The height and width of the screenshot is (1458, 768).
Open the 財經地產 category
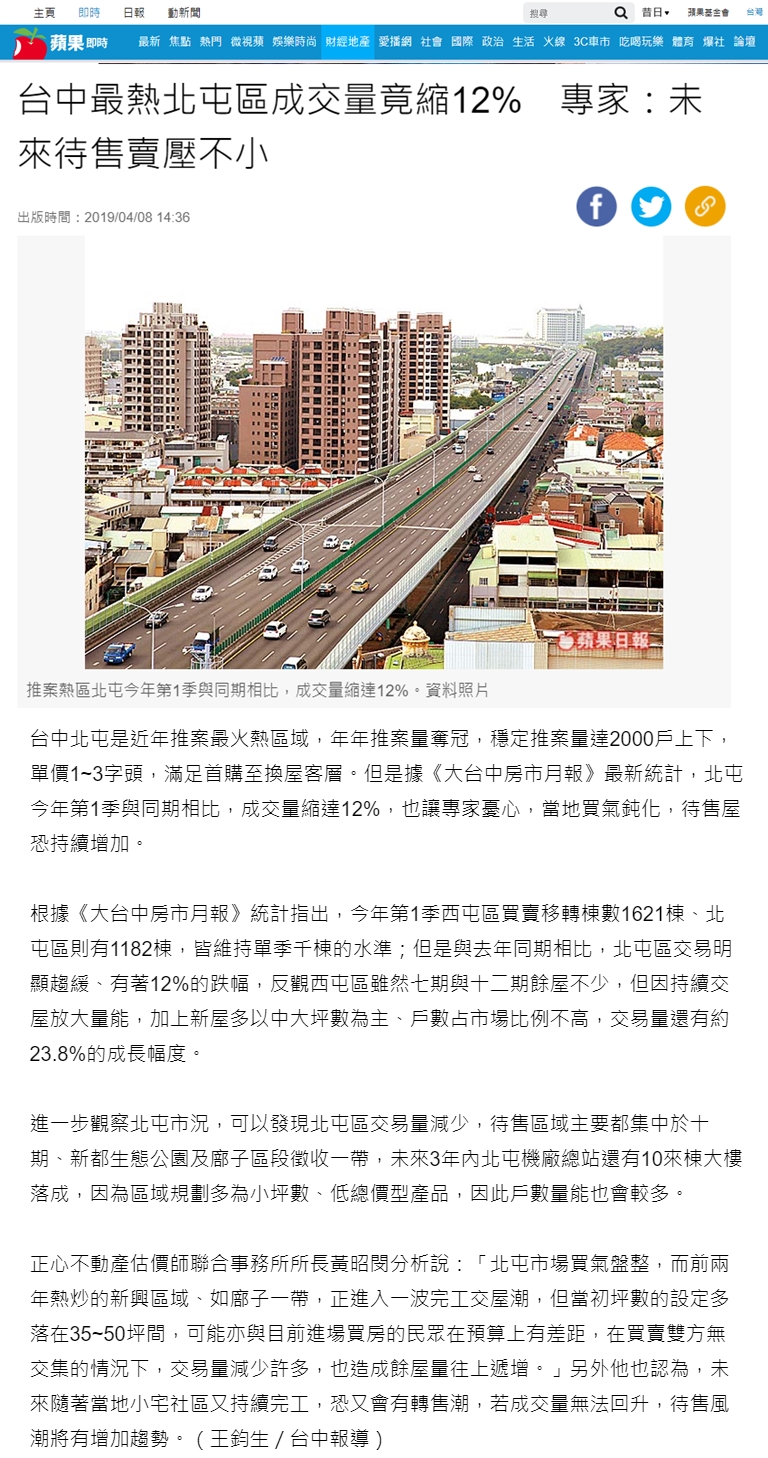pyautogui.click(x=348, y=42)
